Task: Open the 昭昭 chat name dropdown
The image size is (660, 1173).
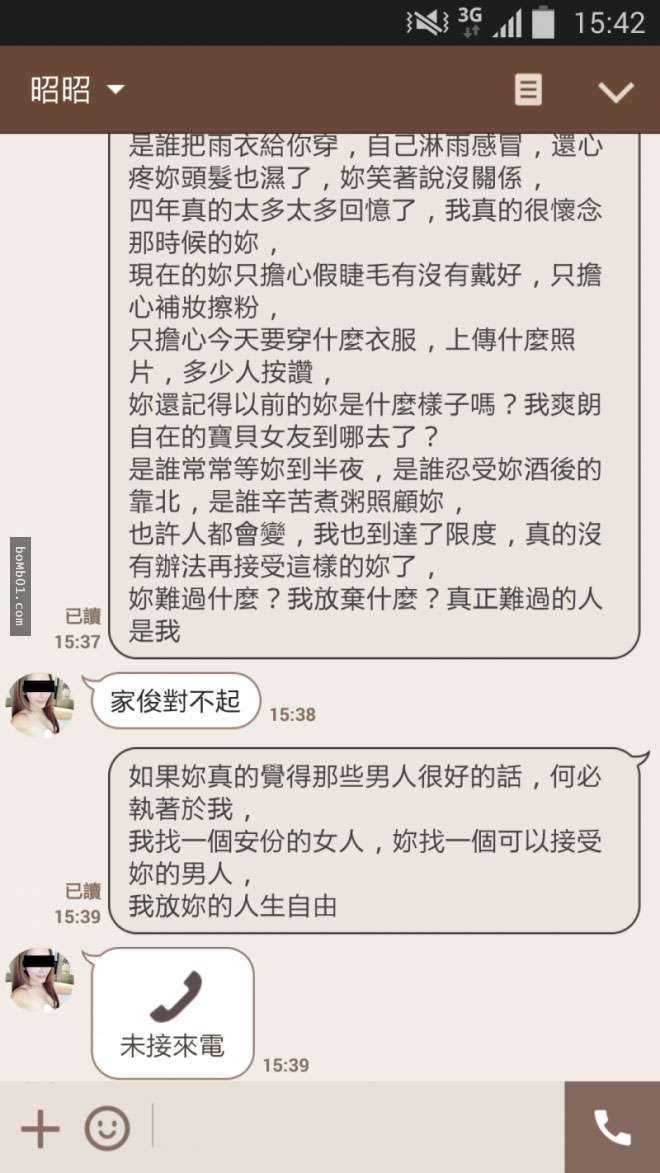Action: tap(77, 90)
